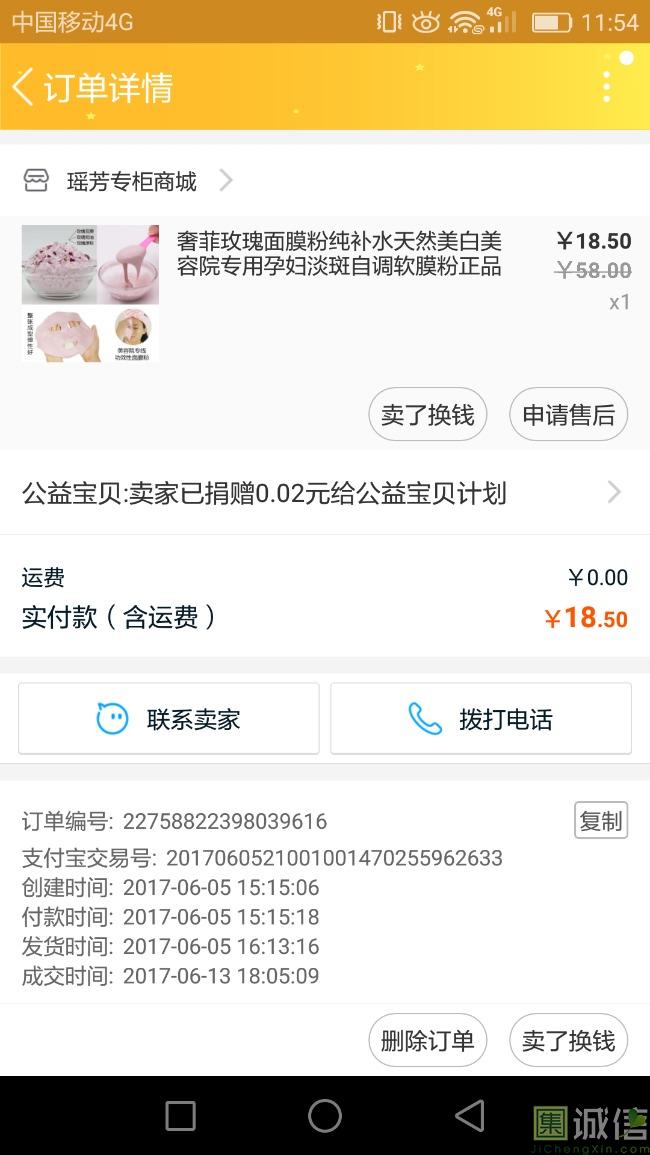Open the 瑶芳专柜商城 store page
This screenshot has height=1155, width=650.
[130, 181]
